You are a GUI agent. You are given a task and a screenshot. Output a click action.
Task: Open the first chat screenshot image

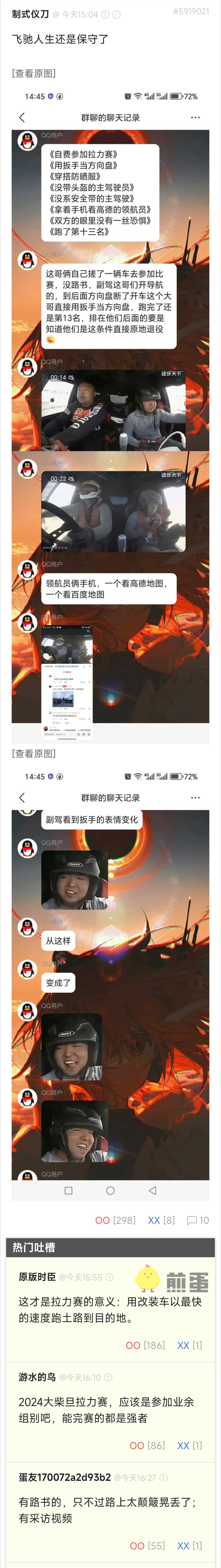tap(110, 414)
